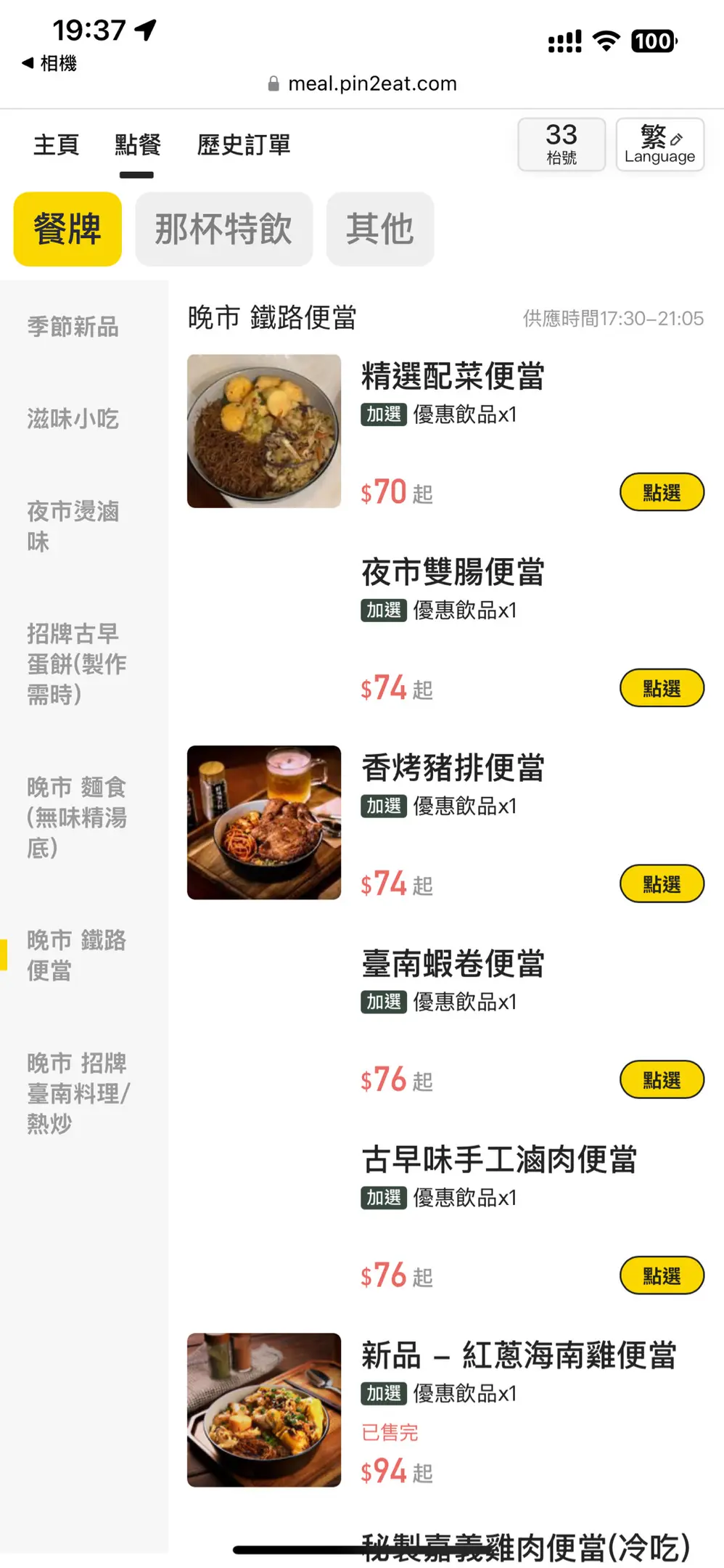This screenshot has height=1568, width=724.
Task: Show the 夜市燙滷味 section
Action: pos(73,526)
